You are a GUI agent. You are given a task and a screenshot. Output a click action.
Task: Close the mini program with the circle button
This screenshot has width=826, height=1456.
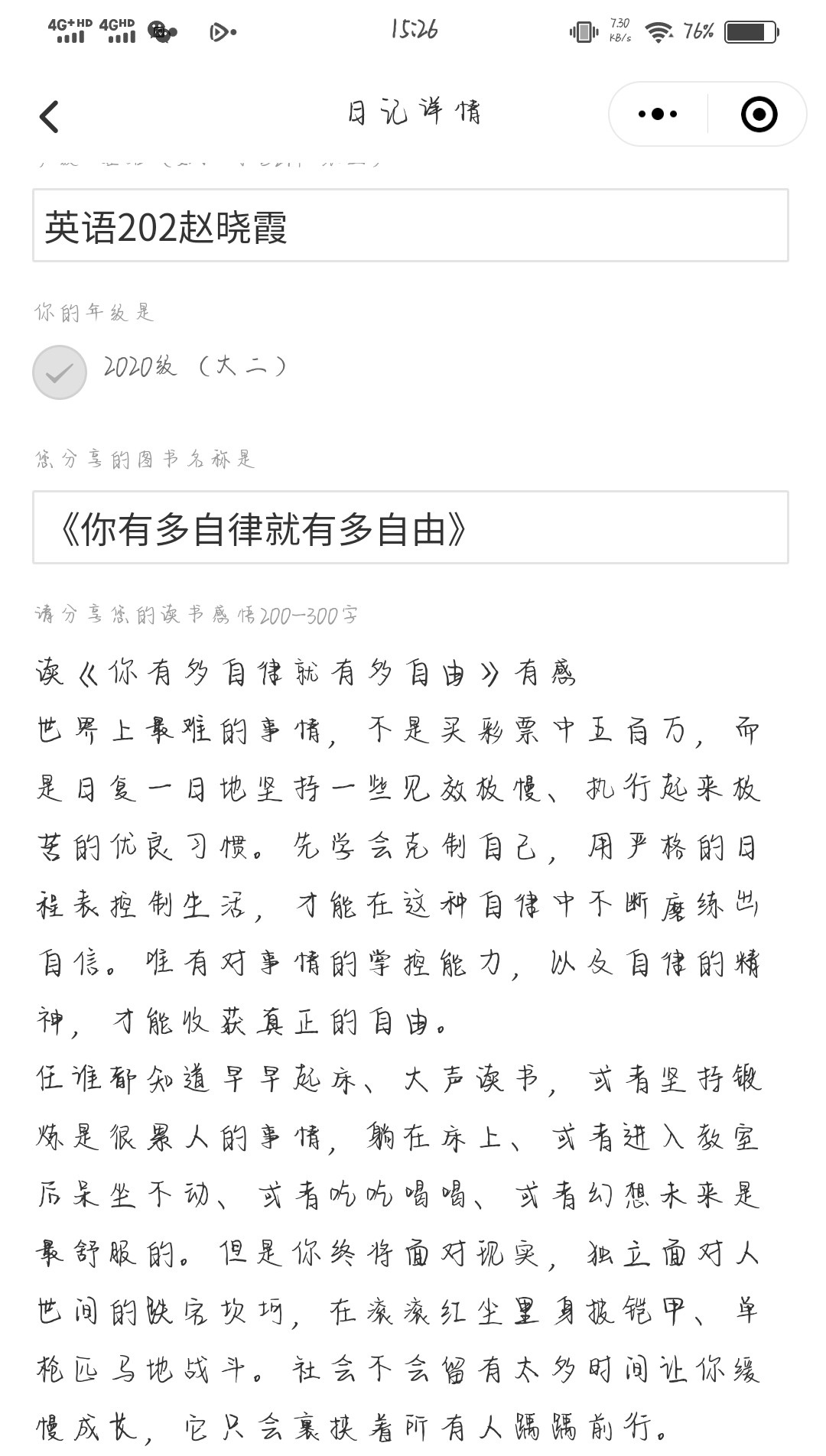[x=759, y=115]
